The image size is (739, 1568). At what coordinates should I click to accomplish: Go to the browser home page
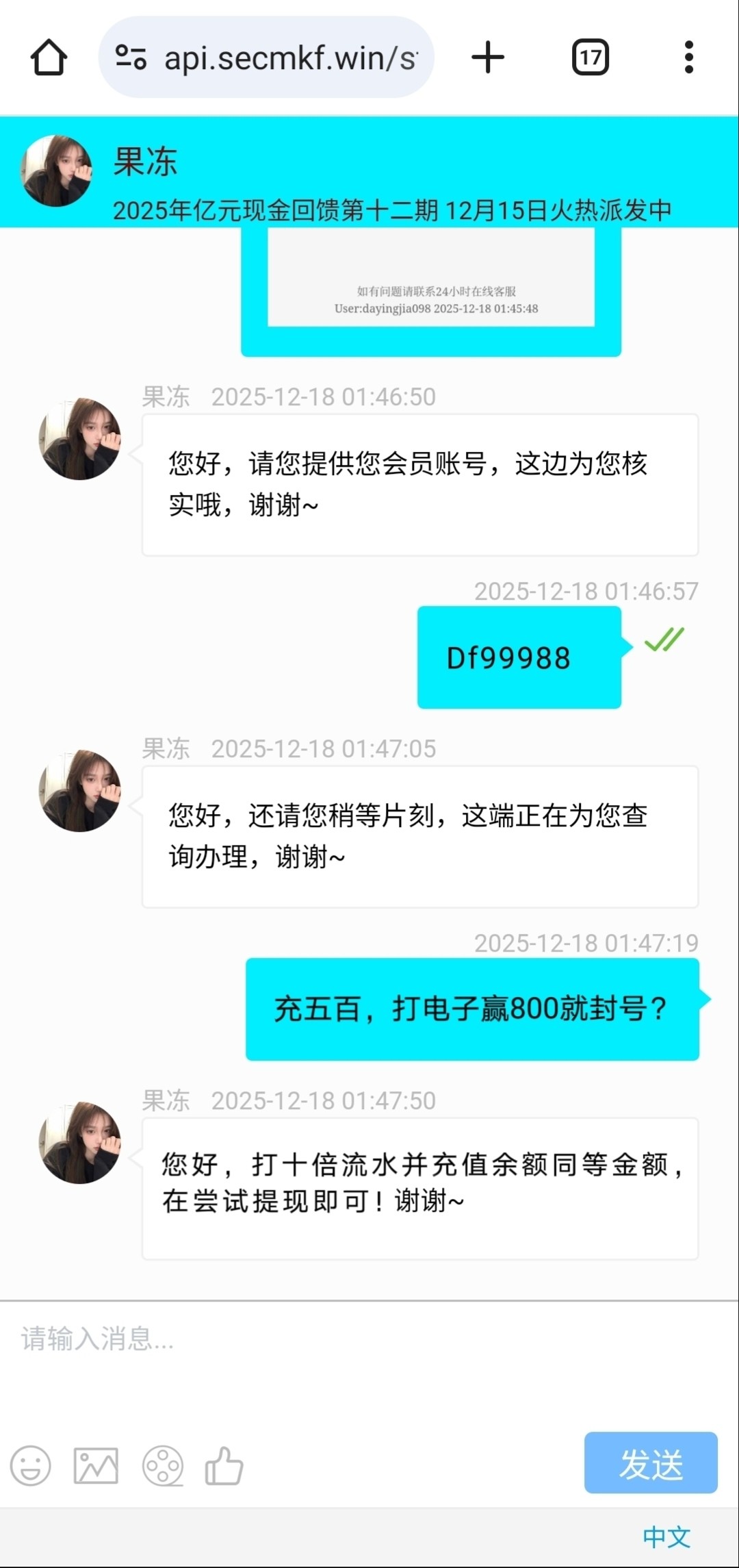49,58
